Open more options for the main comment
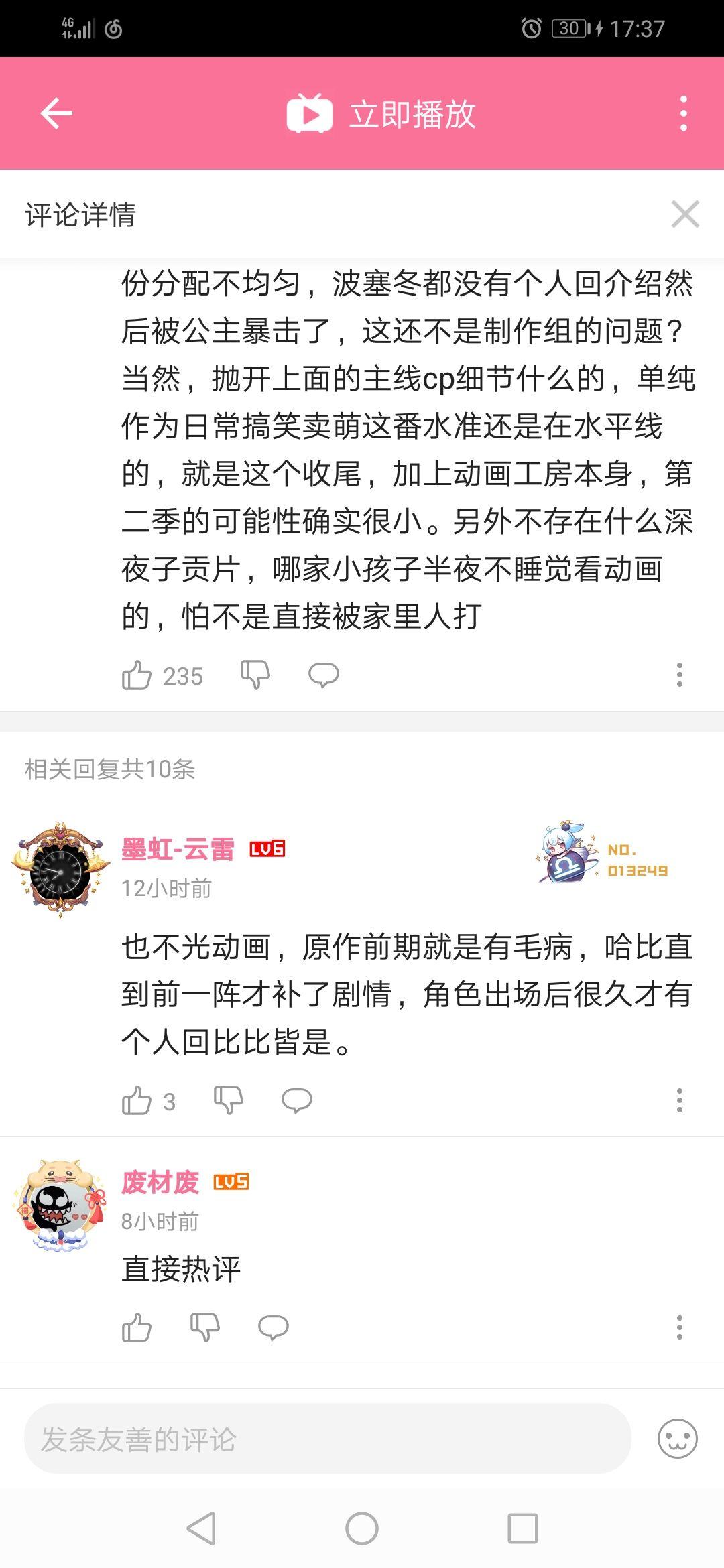724x1568 pixels. [679, 675]
